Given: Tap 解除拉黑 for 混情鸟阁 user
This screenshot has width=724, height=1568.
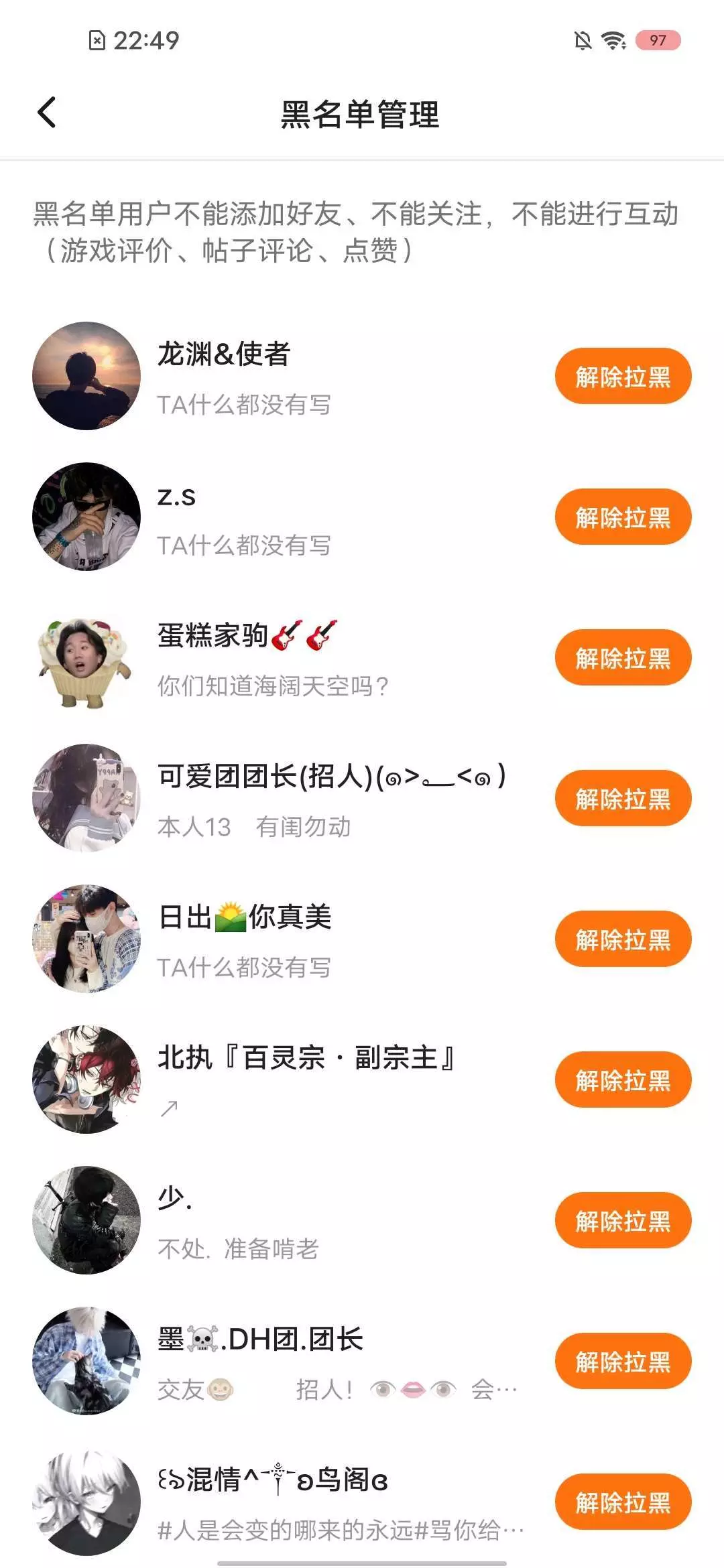Looking at the screenshot, I should pyautogui.click(x=623, y=1502).
